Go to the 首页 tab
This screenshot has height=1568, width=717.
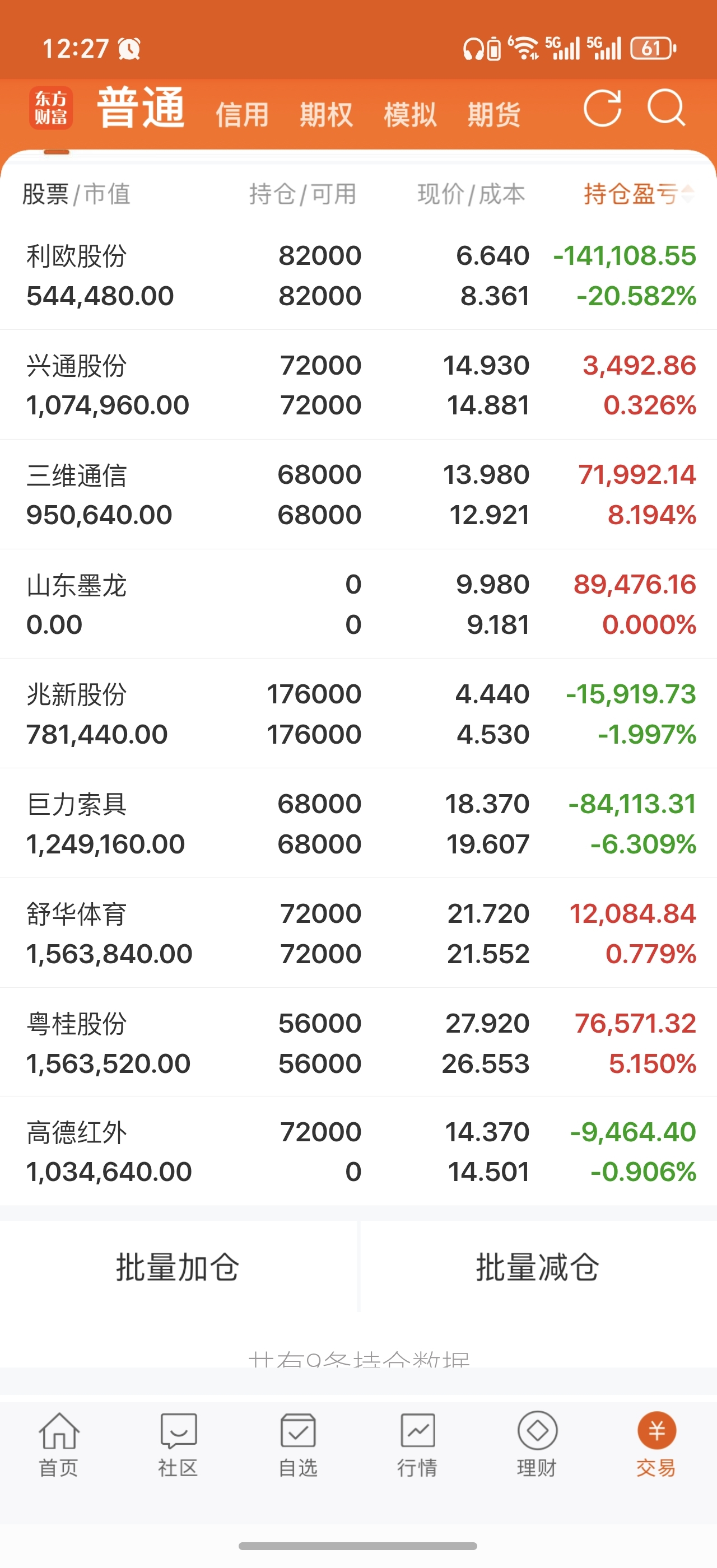pyautogui.click(x=59, y=1444)
